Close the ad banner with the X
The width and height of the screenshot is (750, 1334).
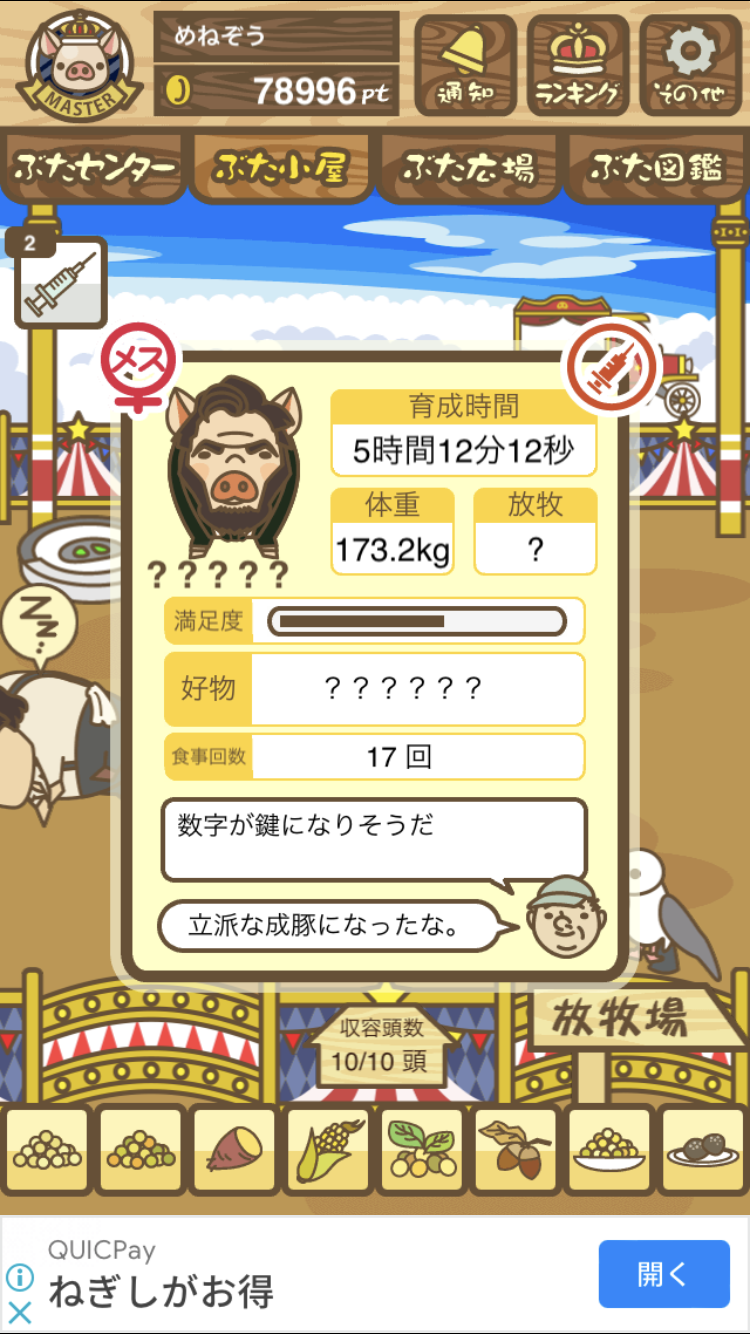tap(19, 1312)
